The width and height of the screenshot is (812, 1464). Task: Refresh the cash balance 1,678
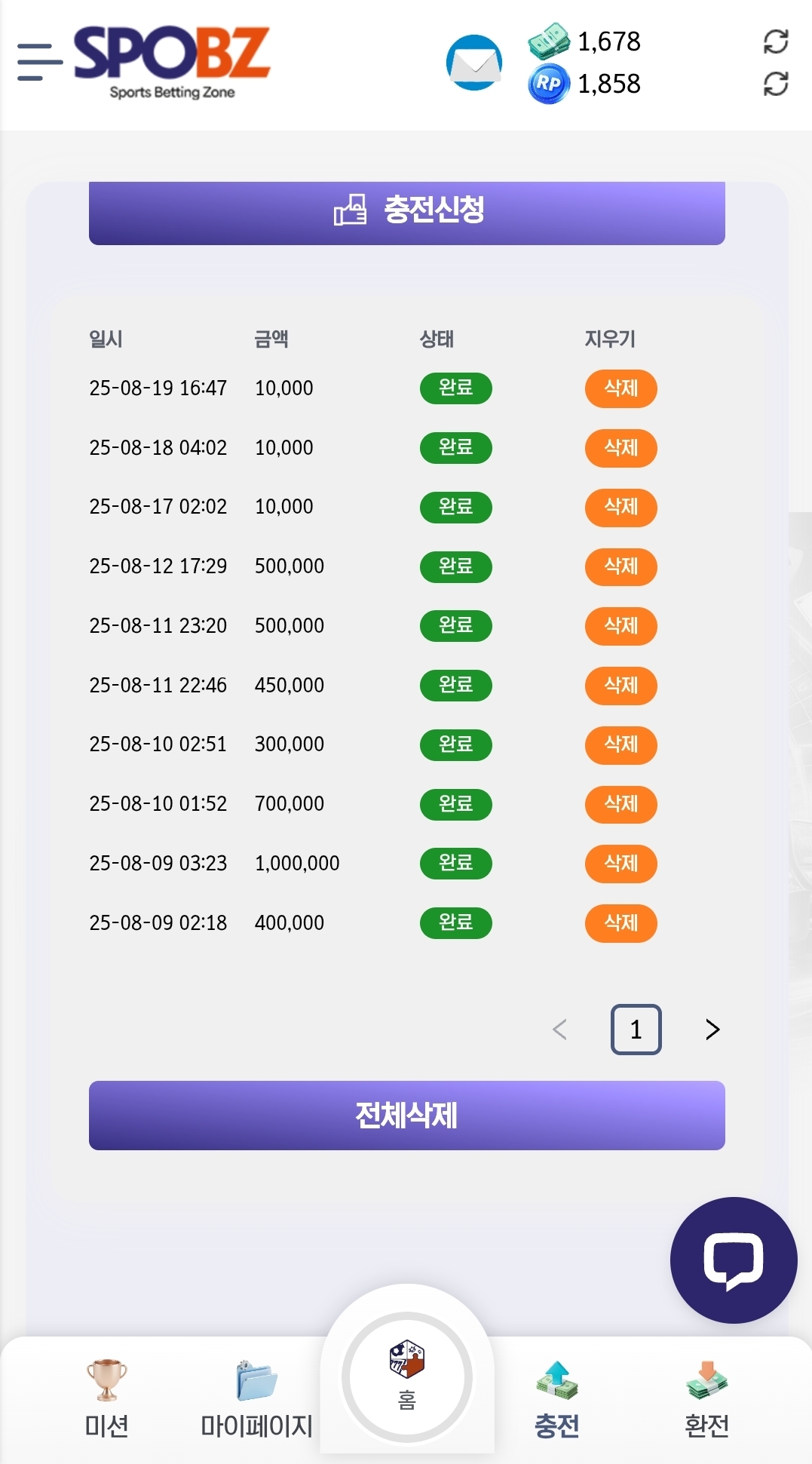(776, 41)
